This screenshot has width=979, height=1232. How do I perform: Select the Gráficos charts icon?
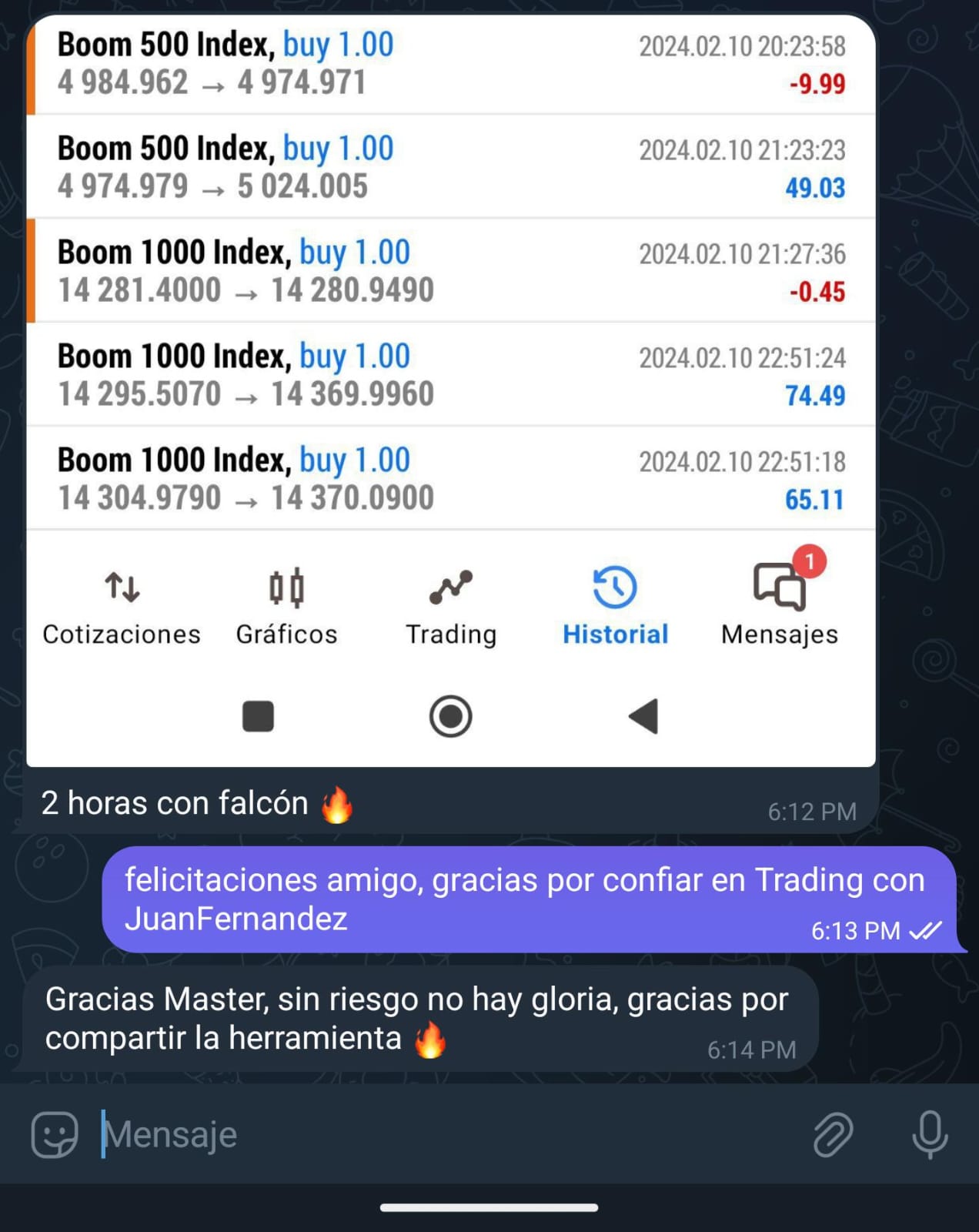pos(286,604)
